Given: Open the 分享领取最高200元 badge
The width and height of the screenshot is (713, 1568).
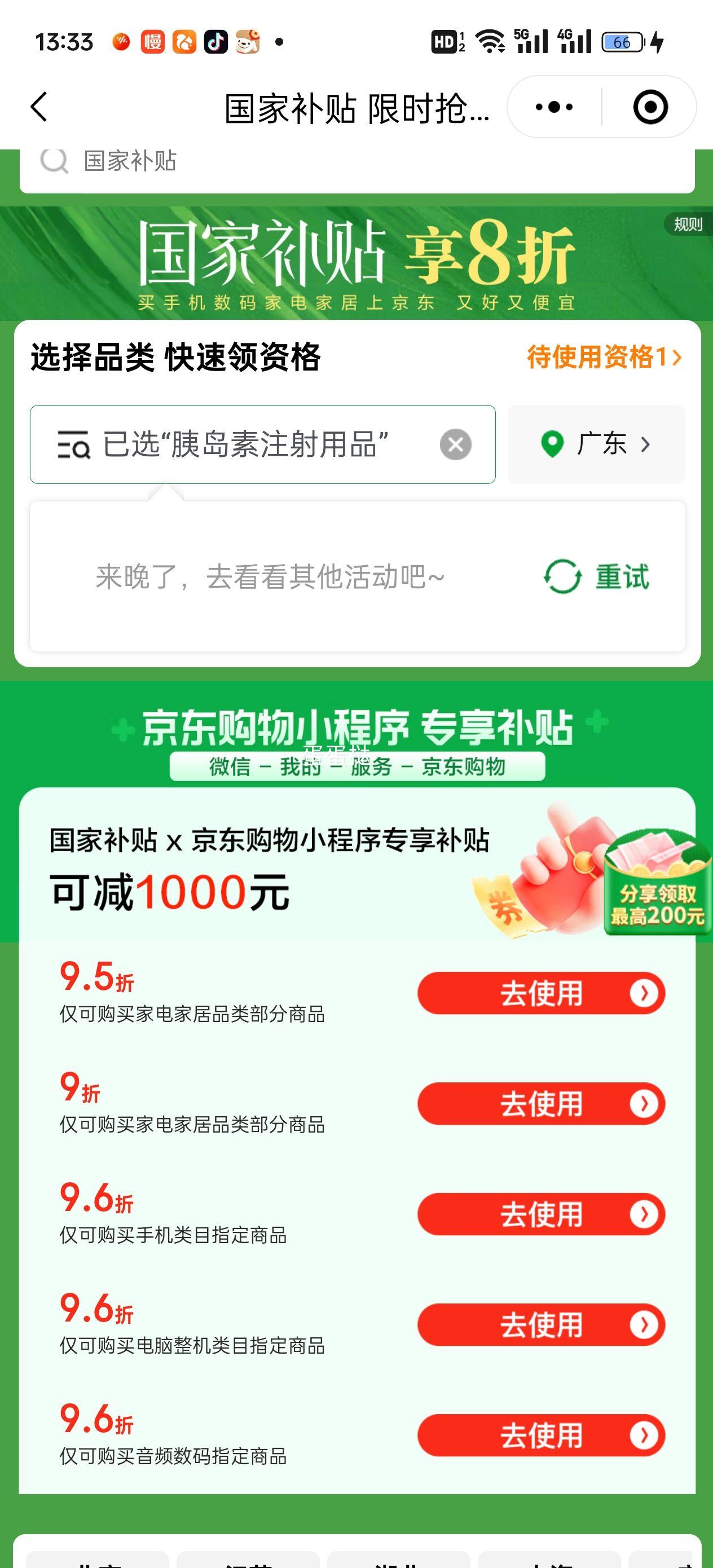Looking at the screenshot, I should pyautogui.click(x=658, y=882).
